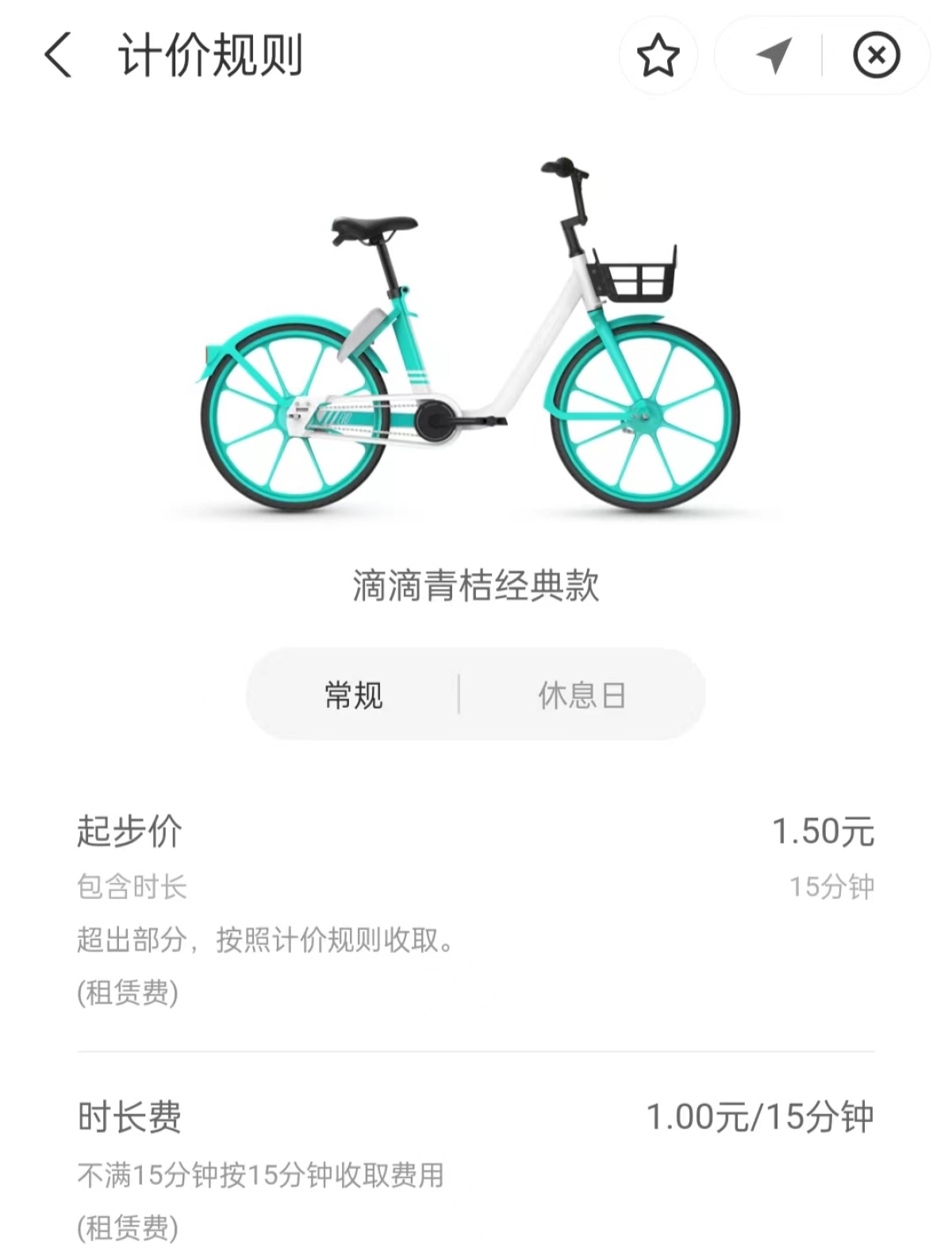Image resolution: width=952 pixels, height=1257 pixels.
Task: Go back from the 计价规则 page
Action: [x=58, y=56]
